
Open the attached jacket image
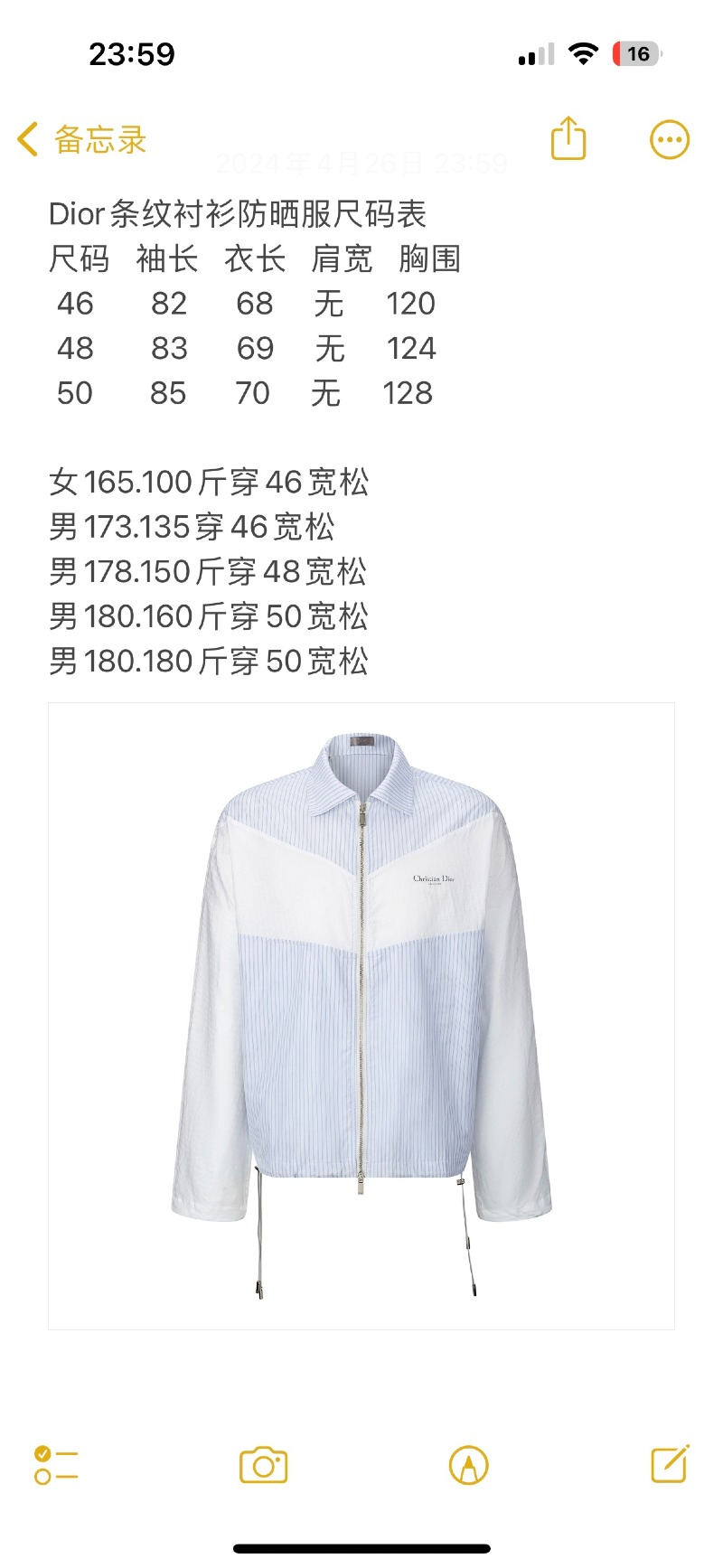coord(361,1016)
